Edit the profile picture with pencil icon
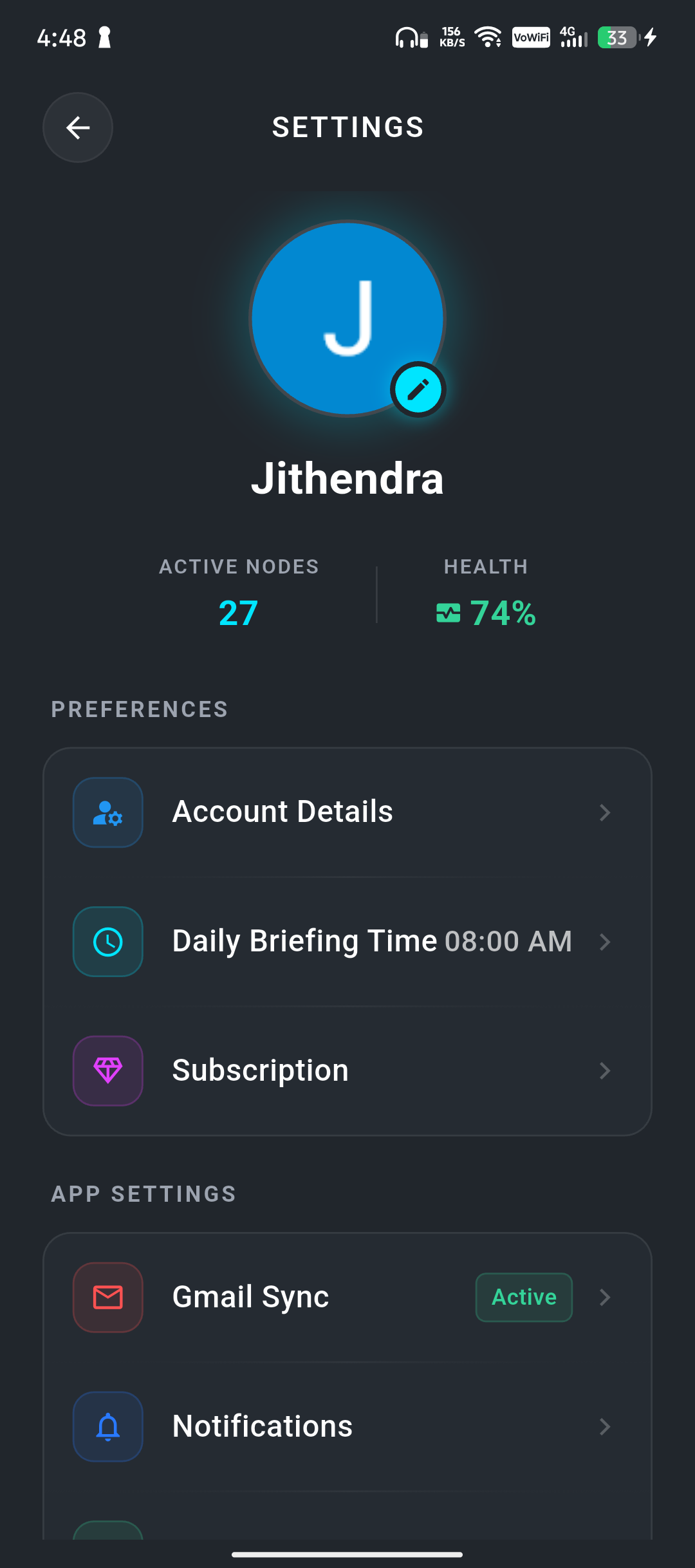The height and width of the screenshot is (1568, 695). [418, 389]
